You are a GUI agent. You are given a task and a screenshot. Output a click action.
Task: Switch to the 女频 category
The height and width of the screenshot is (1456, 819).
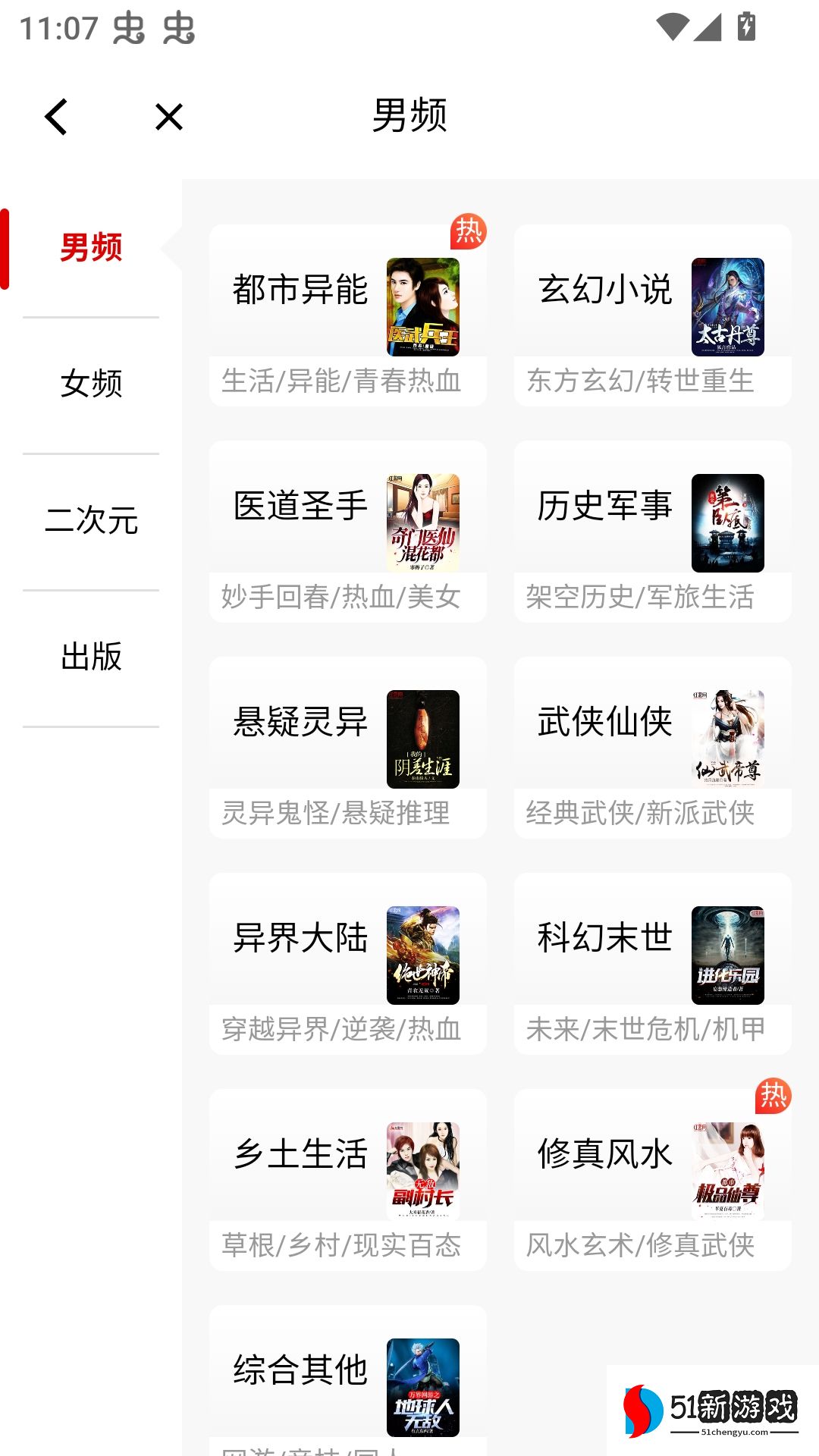(91, 383)
